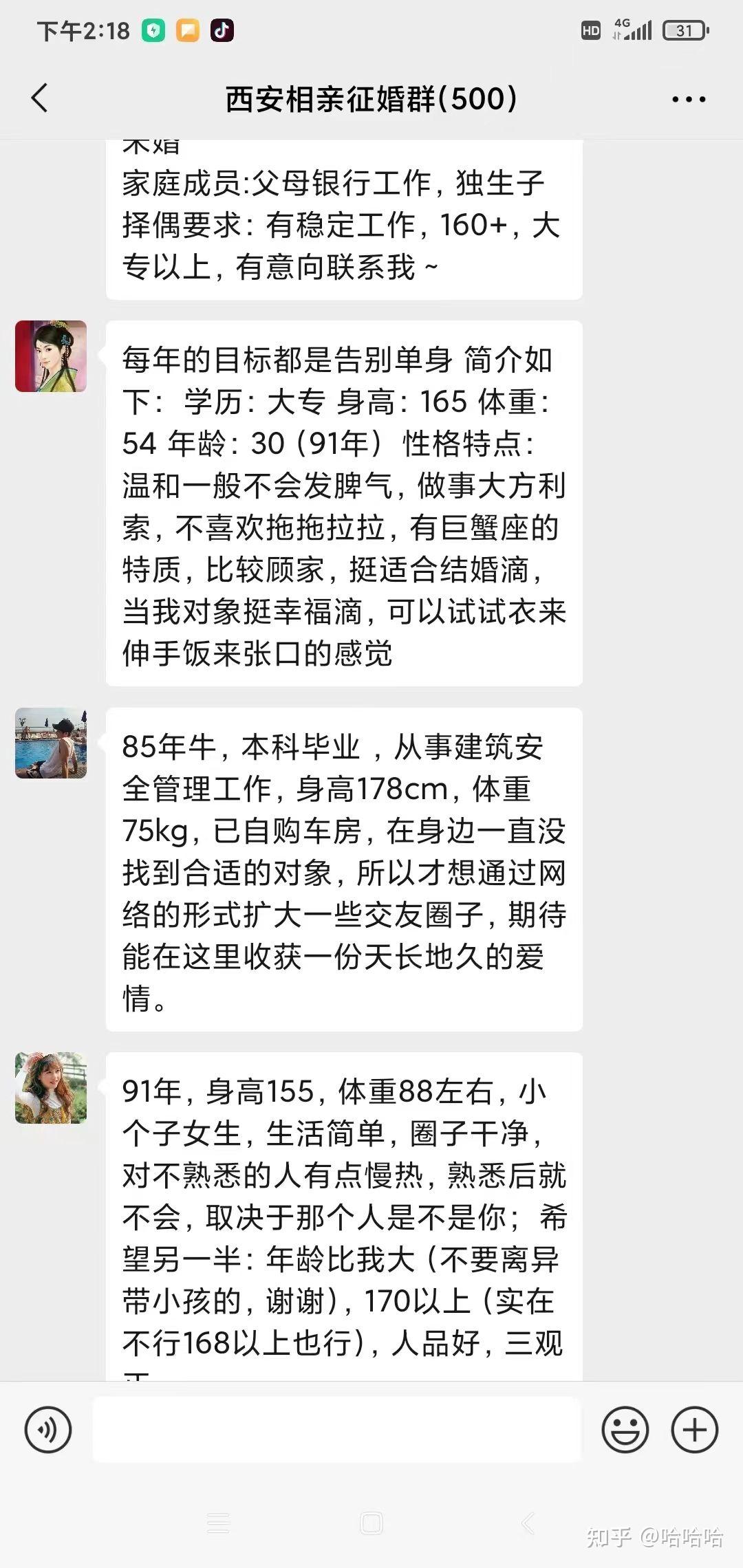View profile of the ancient-costume lady avatar
The height and width of the screenshot is (1568, 743).
(51, 356)
